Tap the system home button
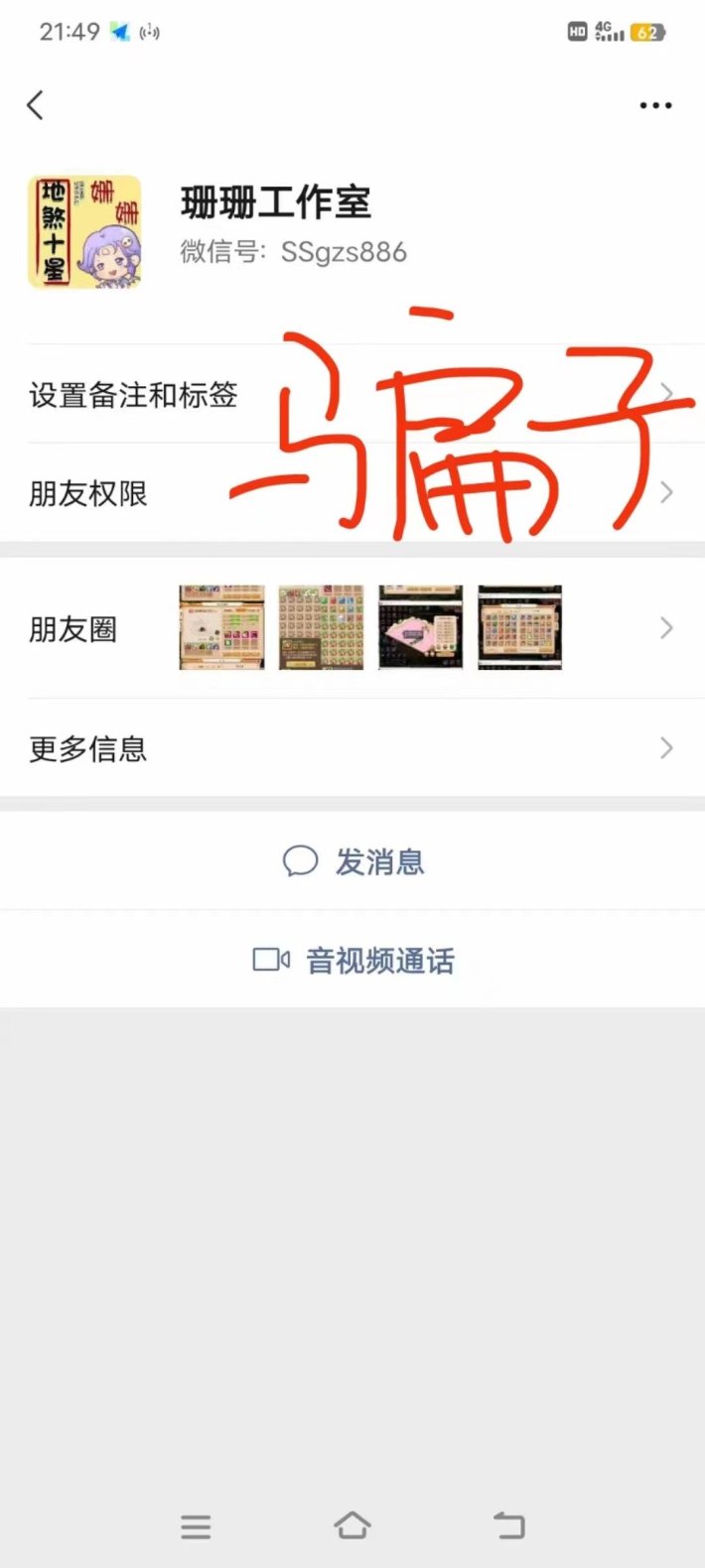 (x=352, y=1525)
